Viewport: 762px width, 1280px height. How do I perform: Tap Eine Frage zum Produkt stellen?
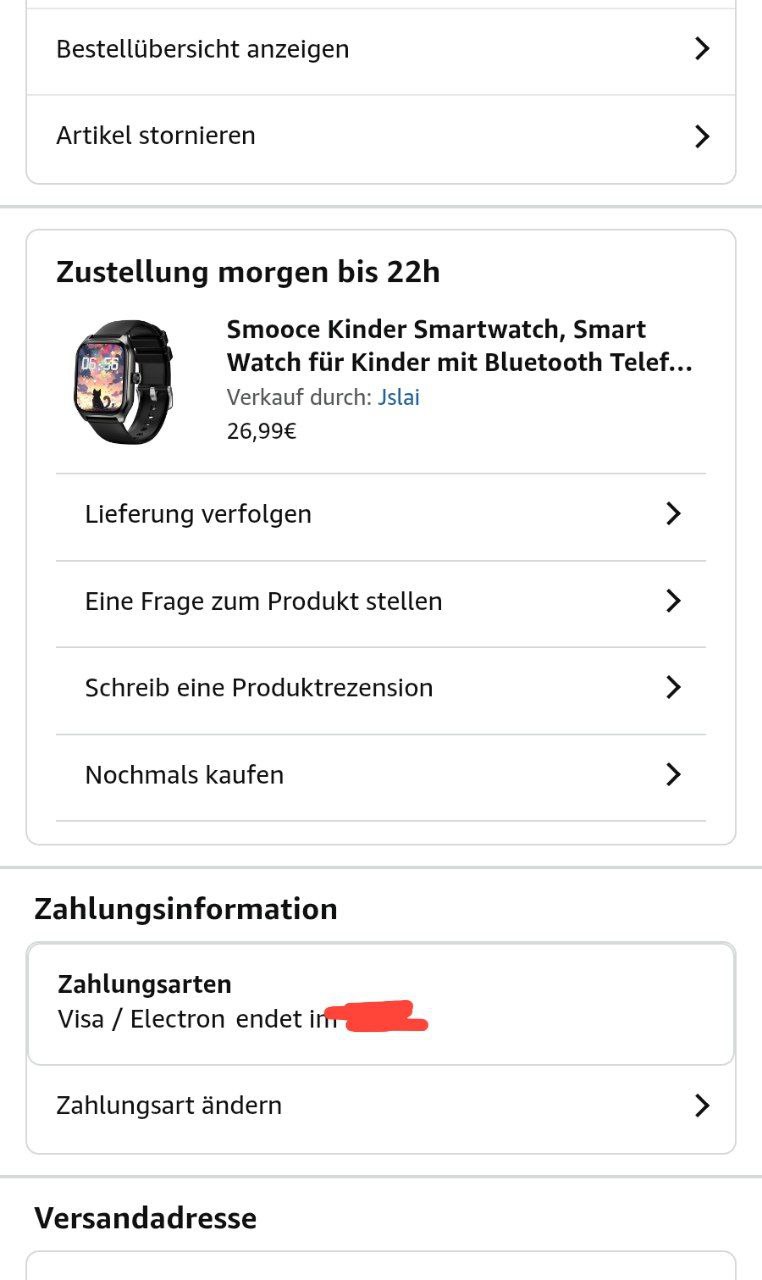pos(380,601)
